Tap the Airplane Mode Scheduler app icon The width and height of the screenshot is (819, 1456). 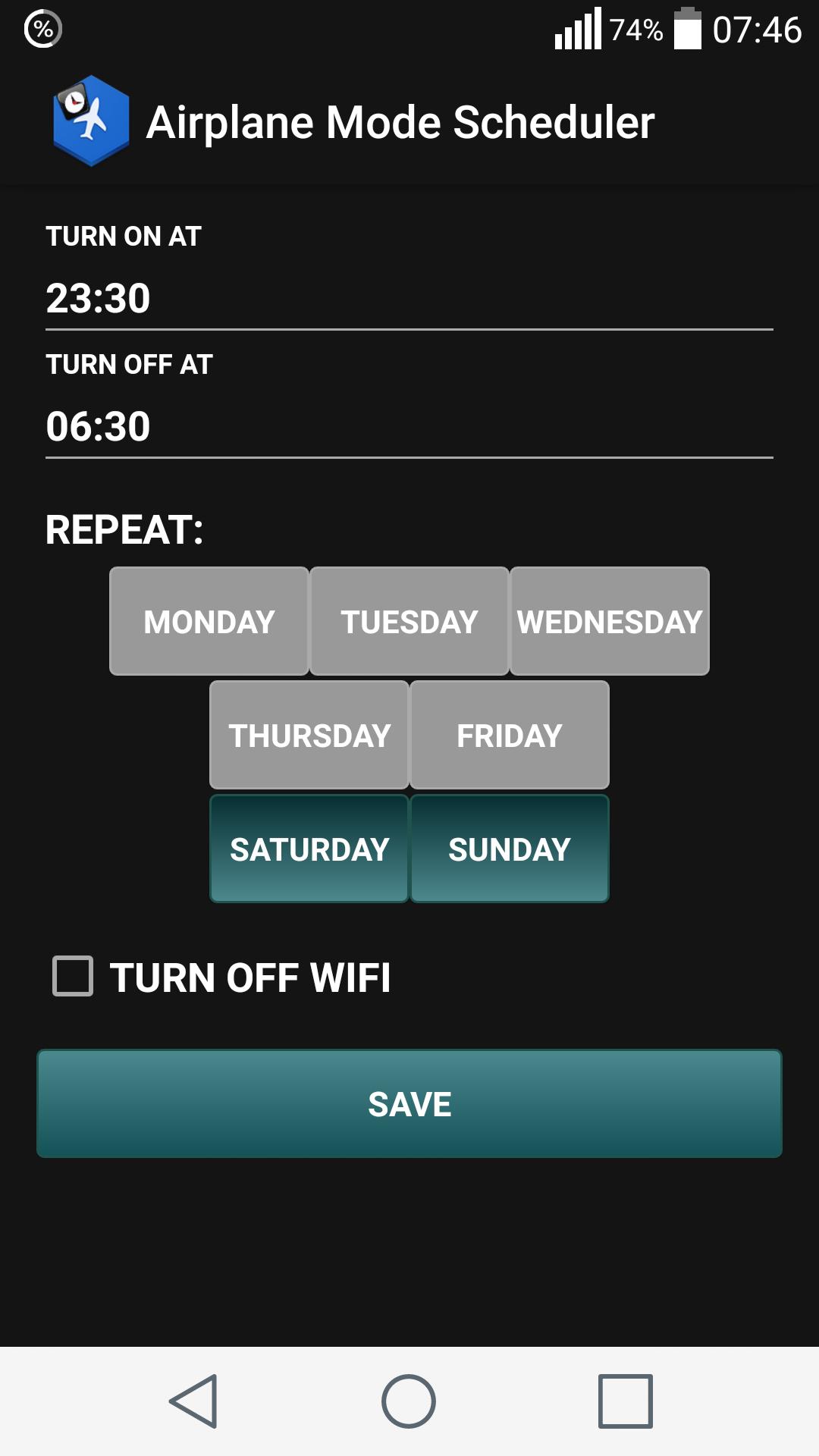coord(91,121)
